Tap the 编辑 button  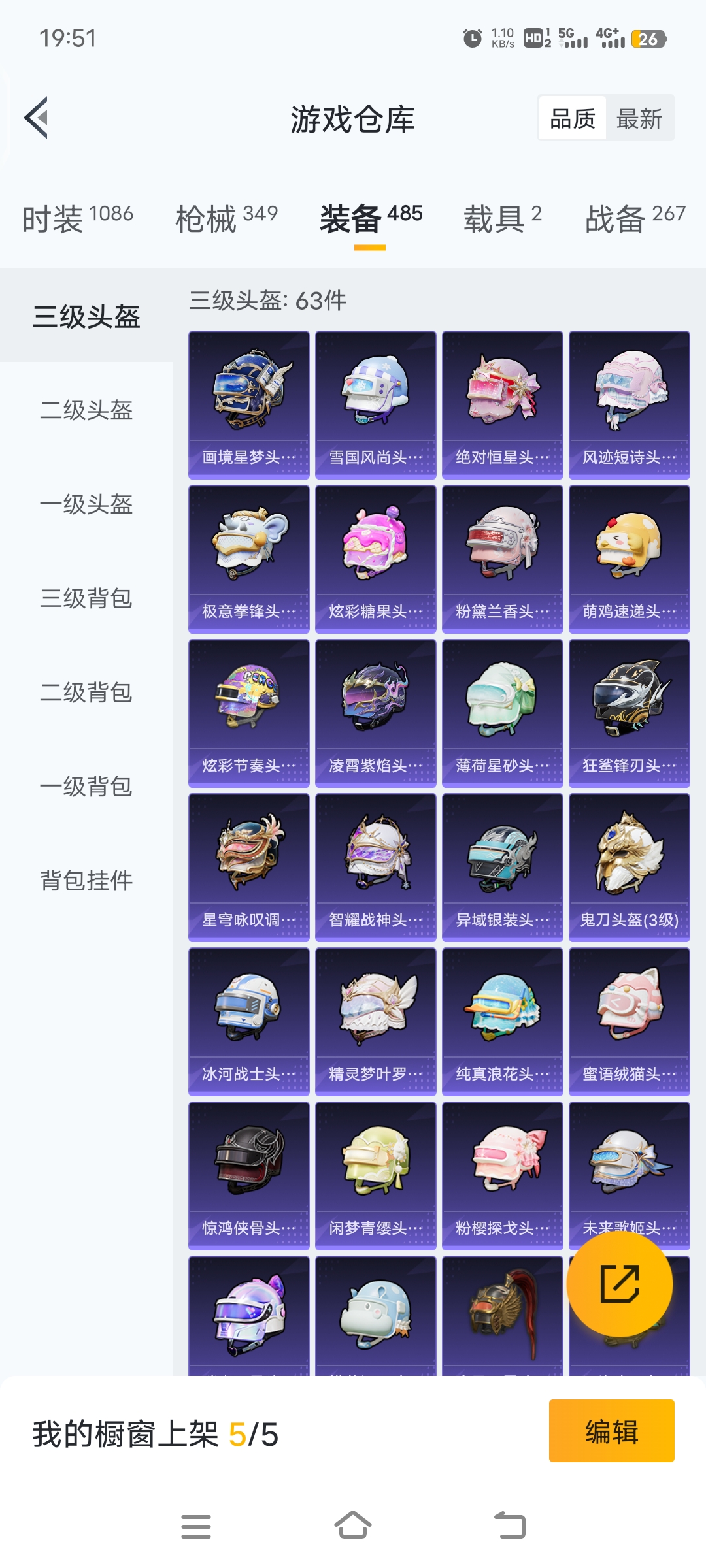612,1431
